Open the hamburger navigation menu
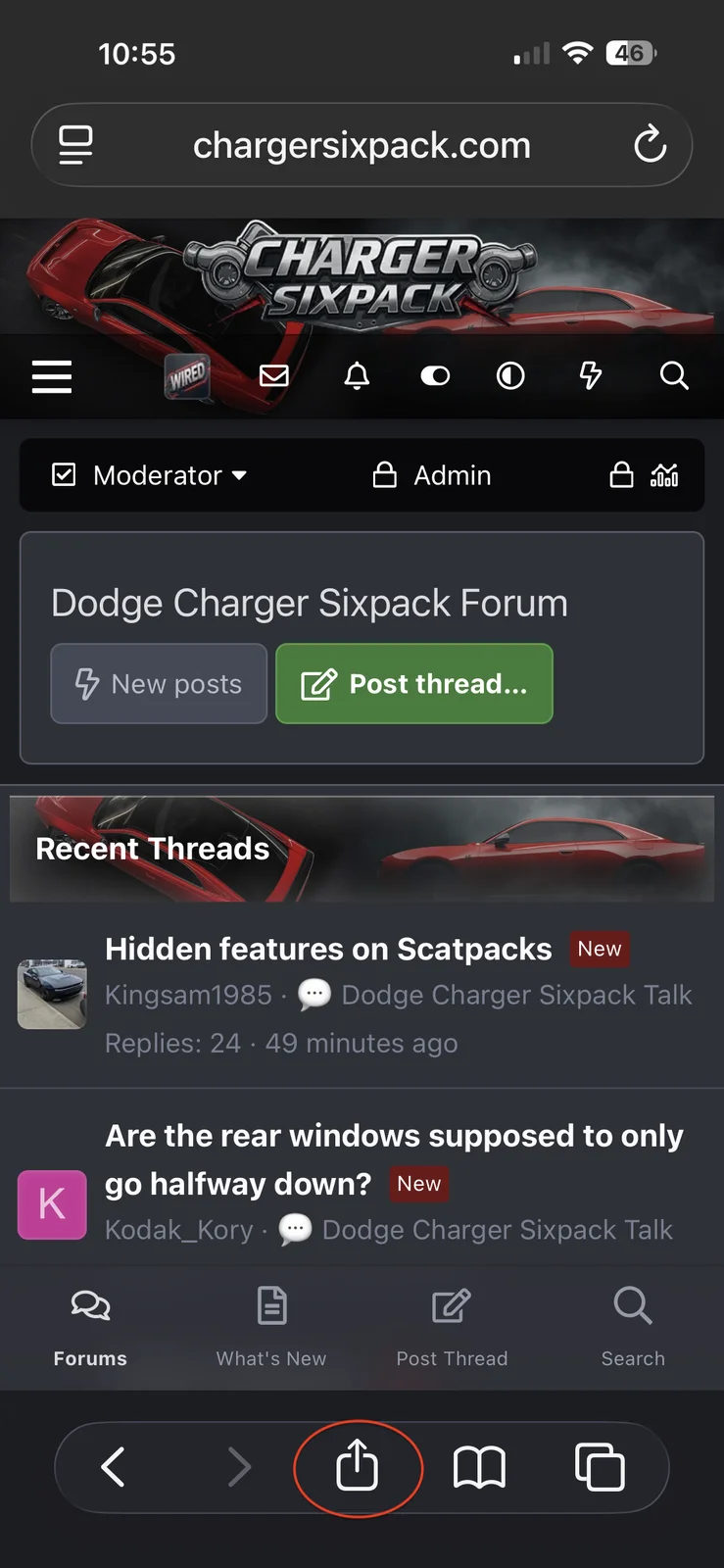The height and width of the screenshot is (1568, 724). pos(51,376)
